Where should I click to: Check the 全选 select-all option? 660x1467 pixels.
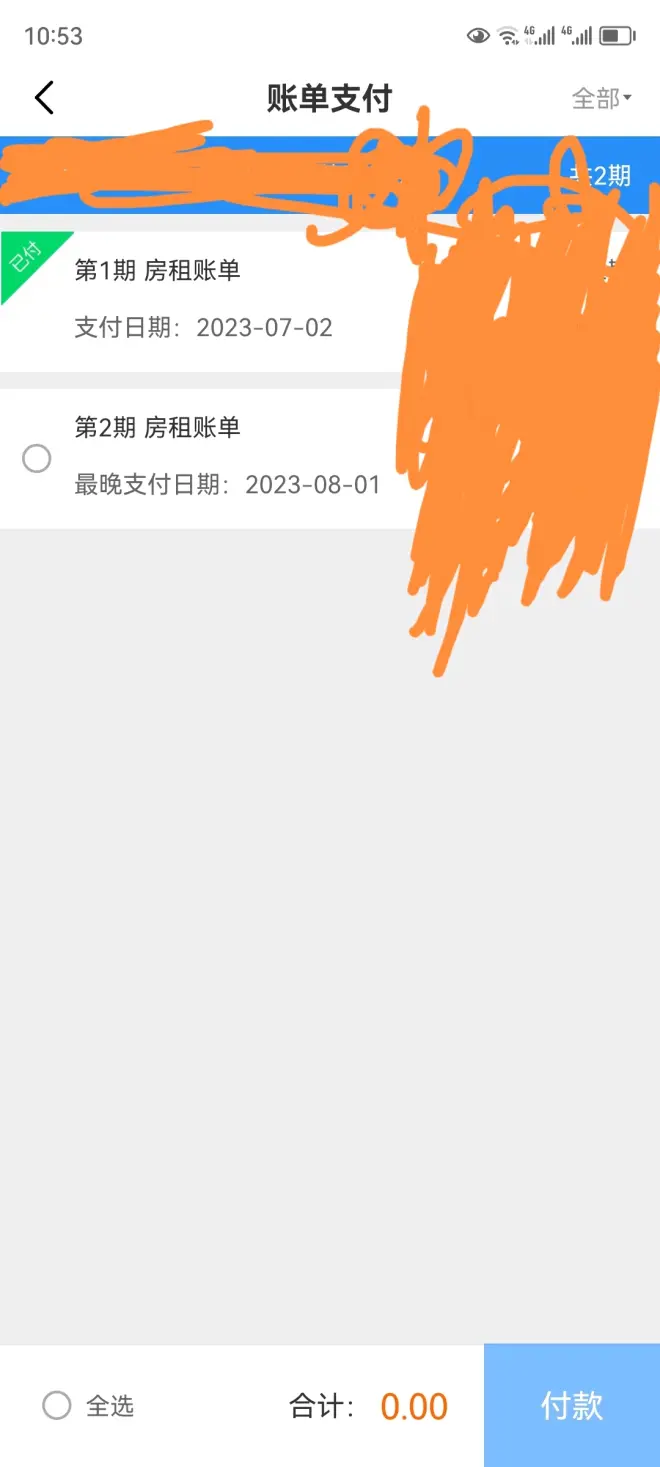(57, 1405)
